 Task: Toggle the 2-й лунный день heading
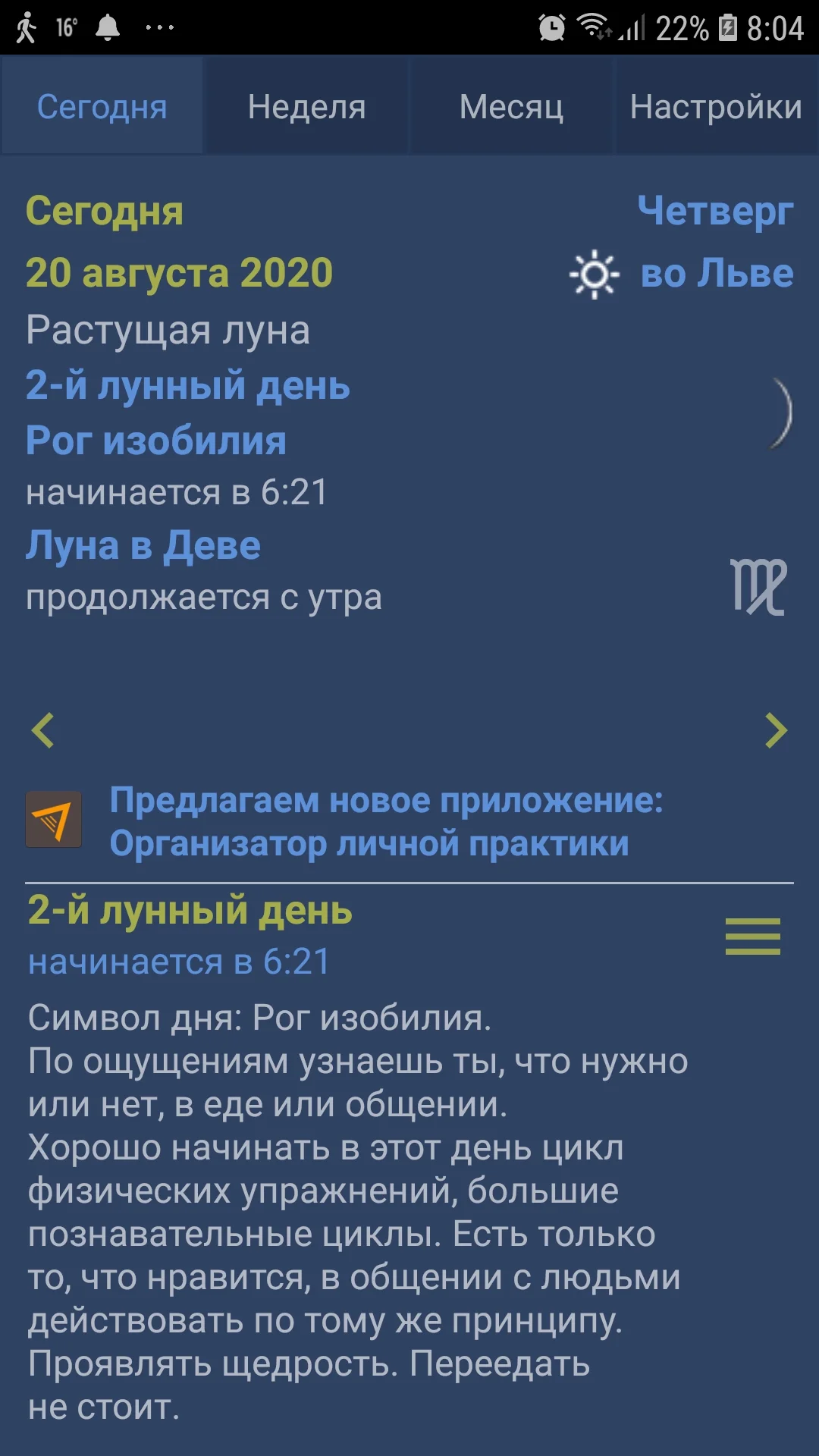coord(190,912)
